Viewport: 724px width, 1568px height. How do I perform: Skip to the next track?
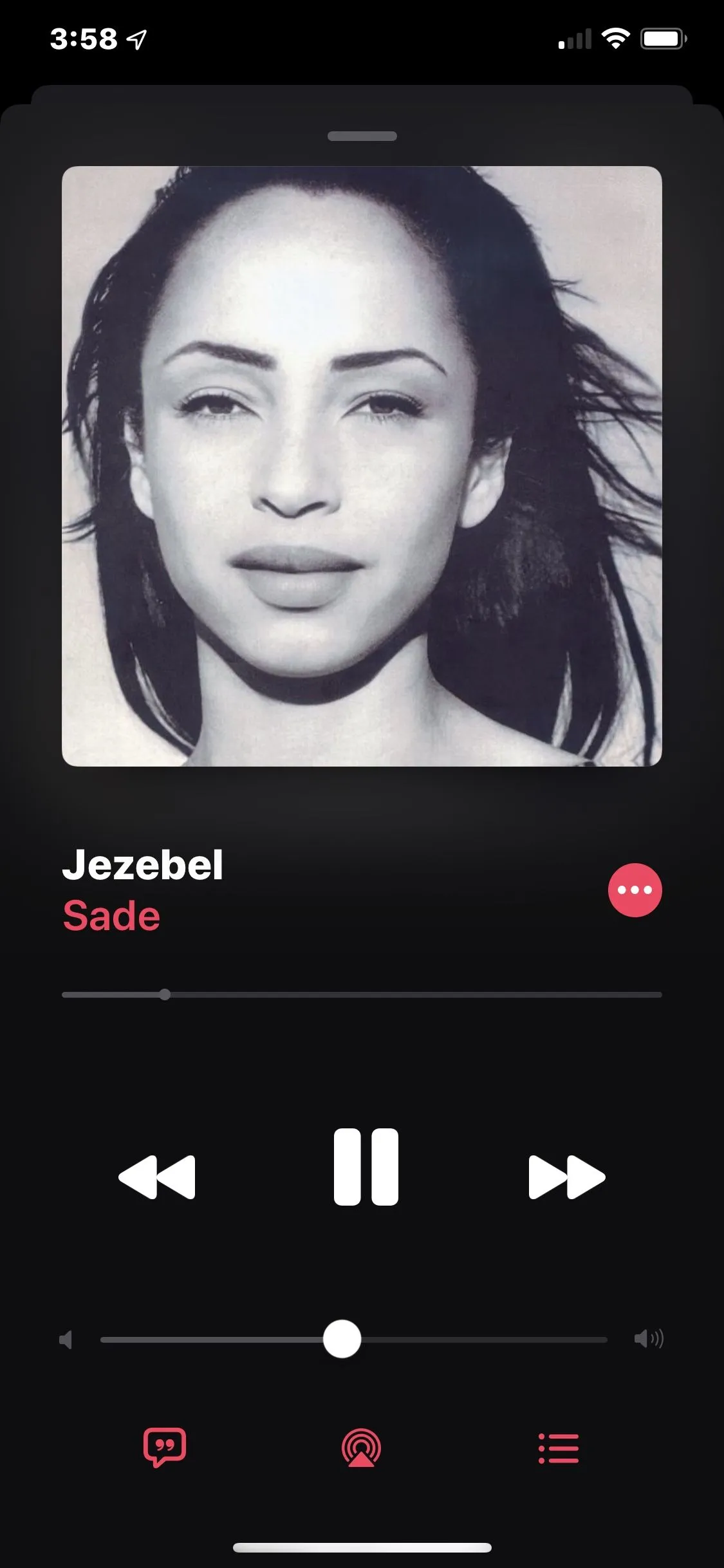pos(566,1177)
